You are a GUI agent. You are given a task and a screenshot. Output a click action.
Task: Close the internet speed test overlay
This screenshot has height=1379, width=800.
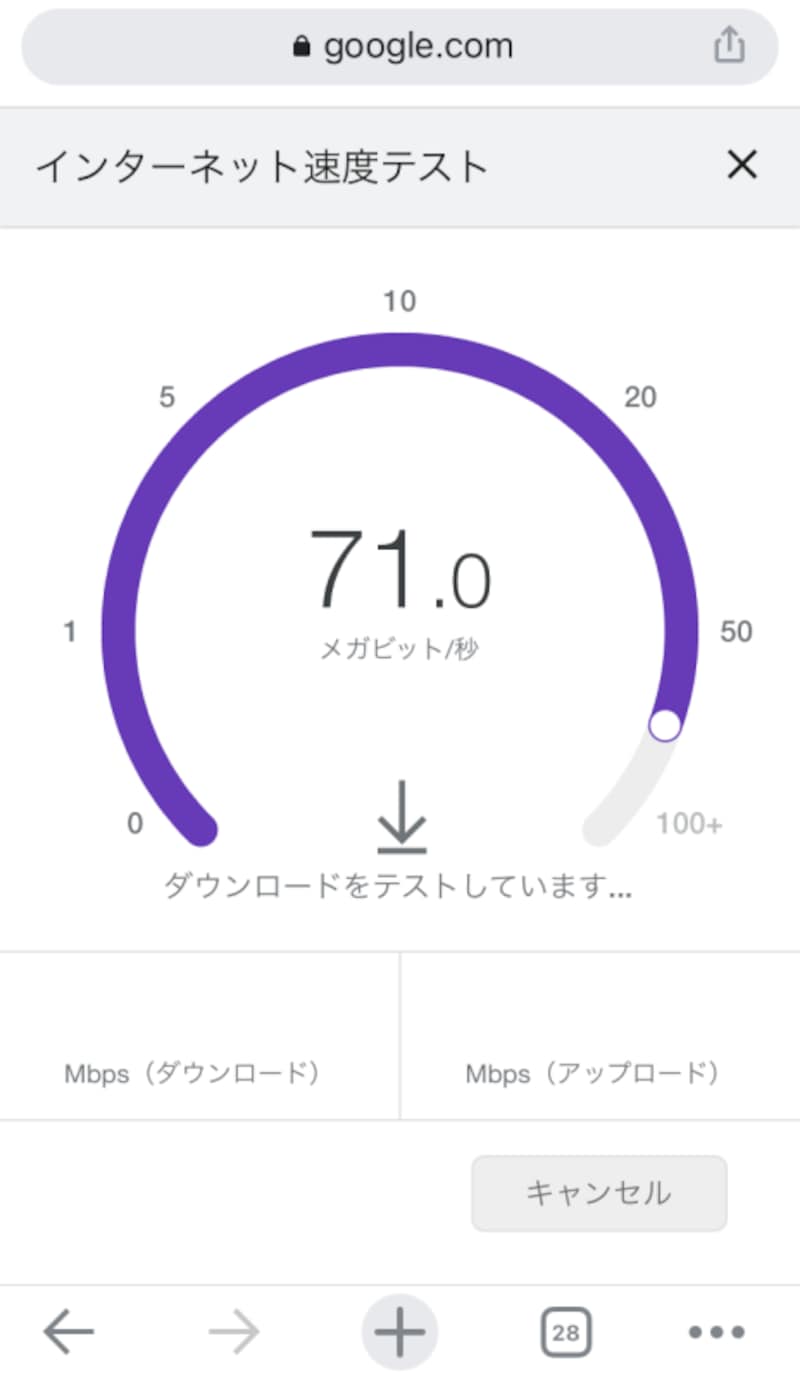pos(742,166)
